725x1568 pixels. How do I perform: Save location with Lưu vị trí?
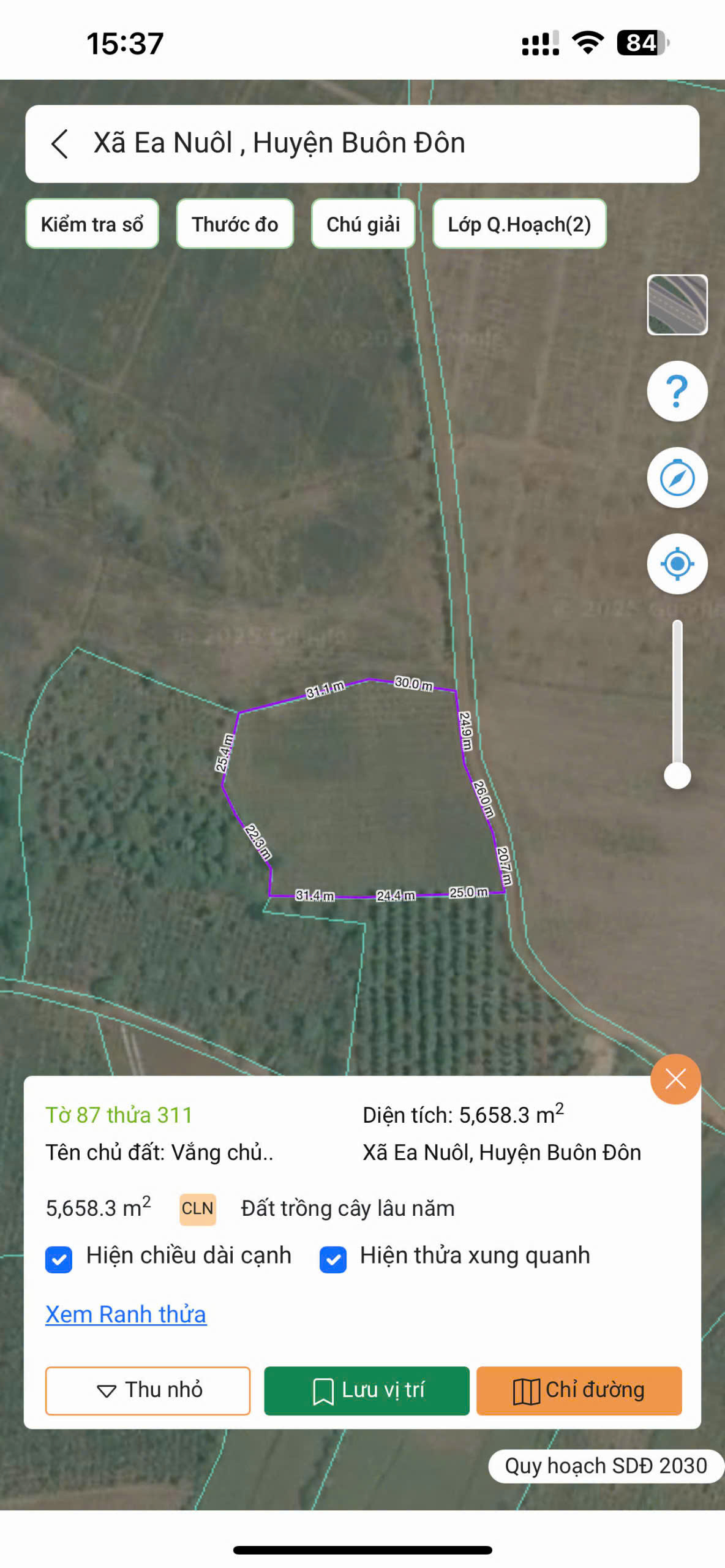click(x=367, y=1390)
